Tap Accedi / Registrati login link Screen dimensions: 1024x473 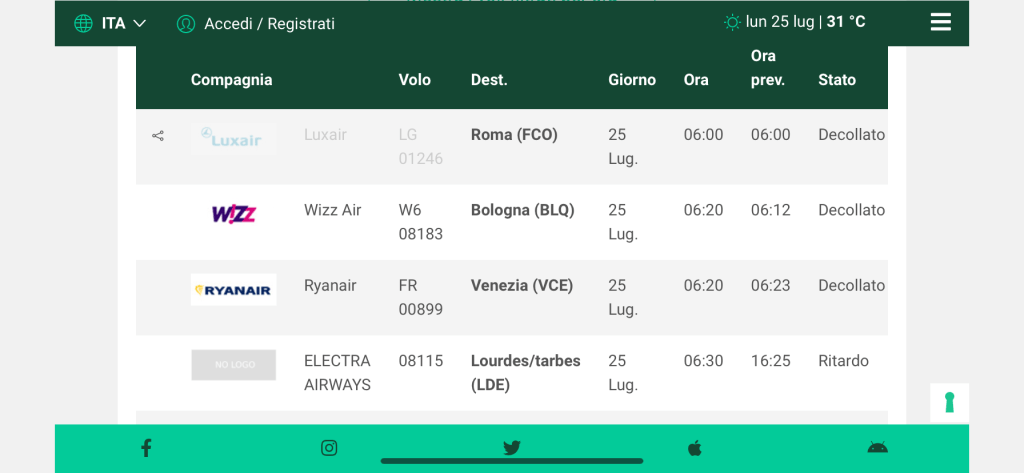click(256, 23)
